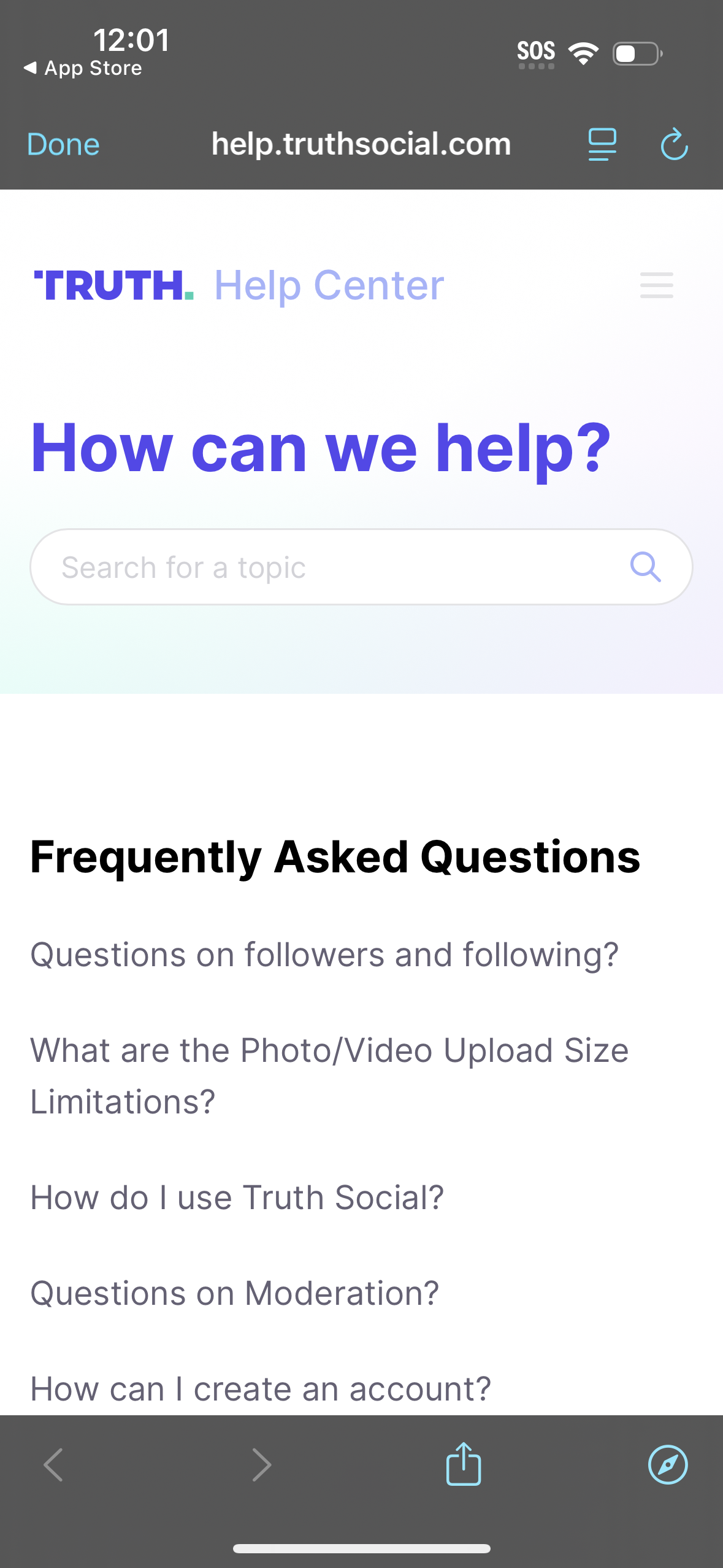Open 'What are the Photo/Video Upload Size Limitations?'
723x1568 pixels.
click(329, 1075)
